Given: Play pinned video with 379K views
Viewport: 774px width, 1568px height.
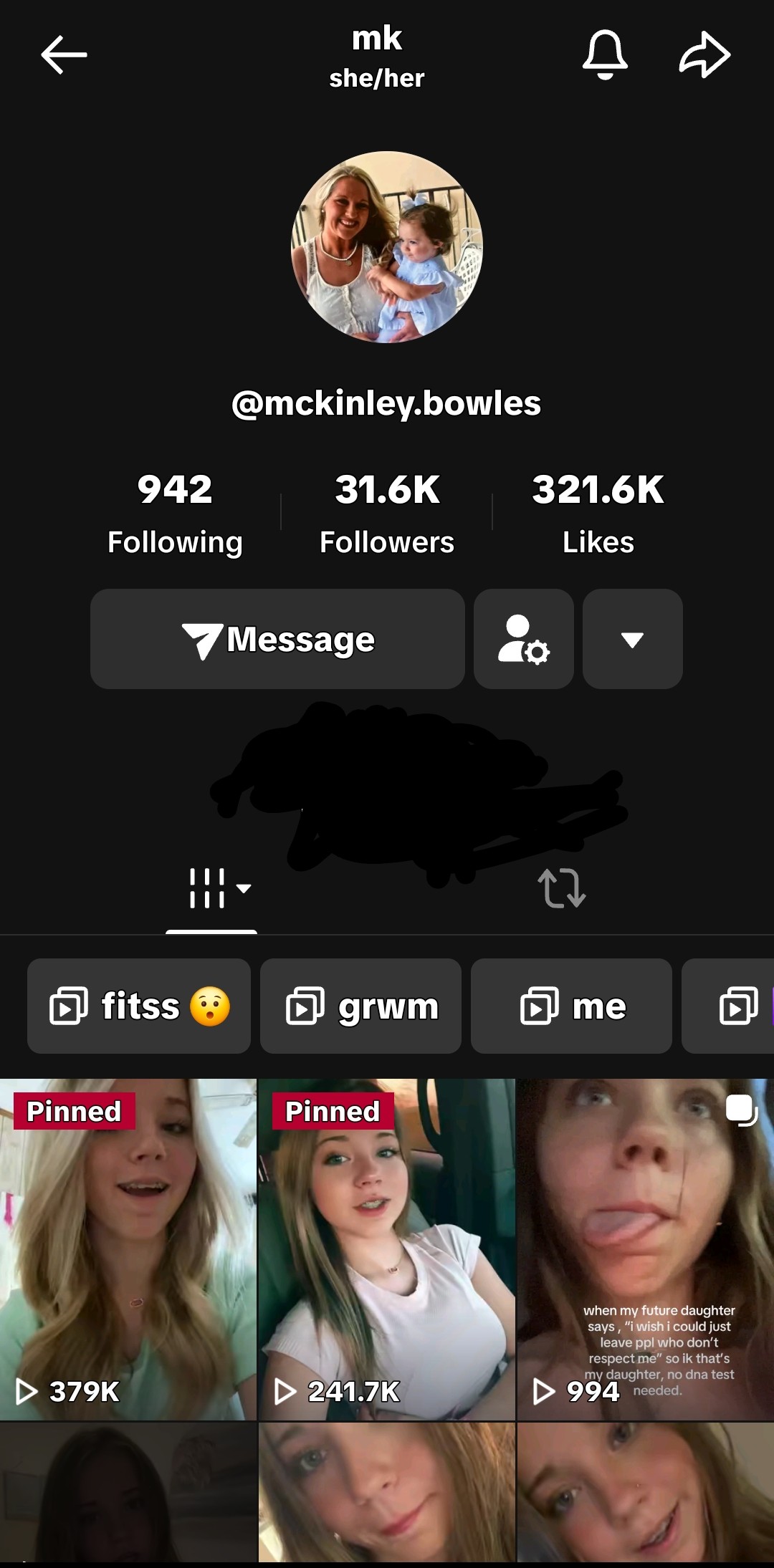Looking at the screenshot, I should pyautogui.click(x=128, y=1249).
